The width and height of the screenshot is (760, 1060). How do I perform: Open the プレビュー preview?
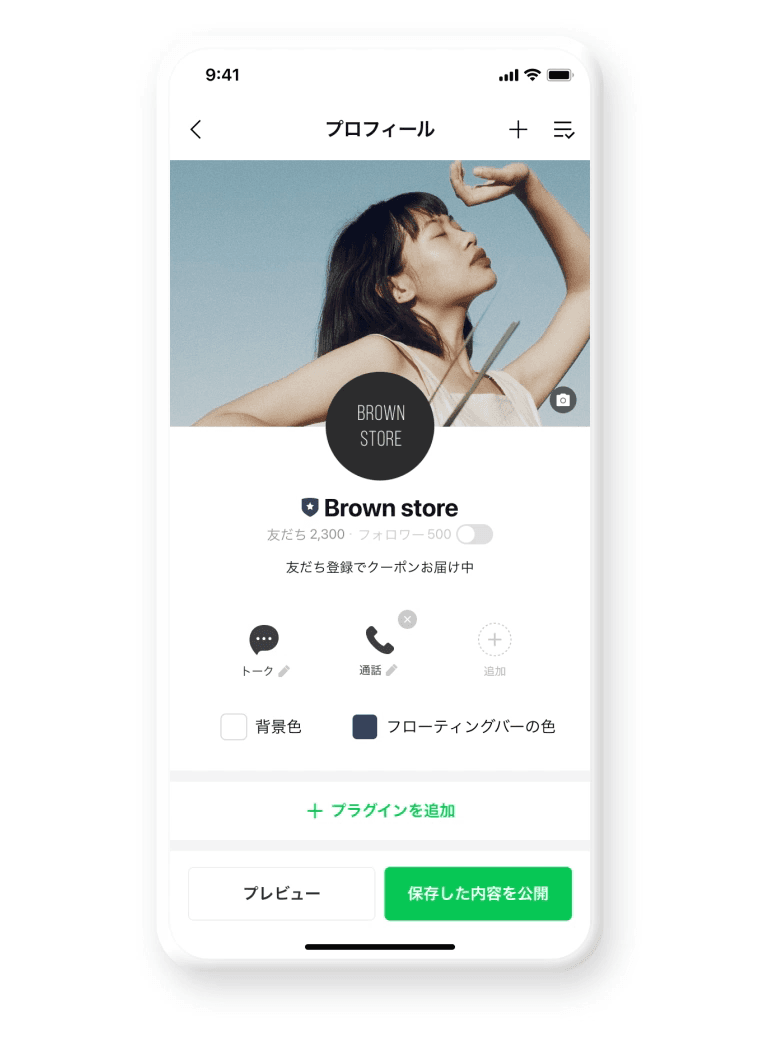tap(281, 893)
